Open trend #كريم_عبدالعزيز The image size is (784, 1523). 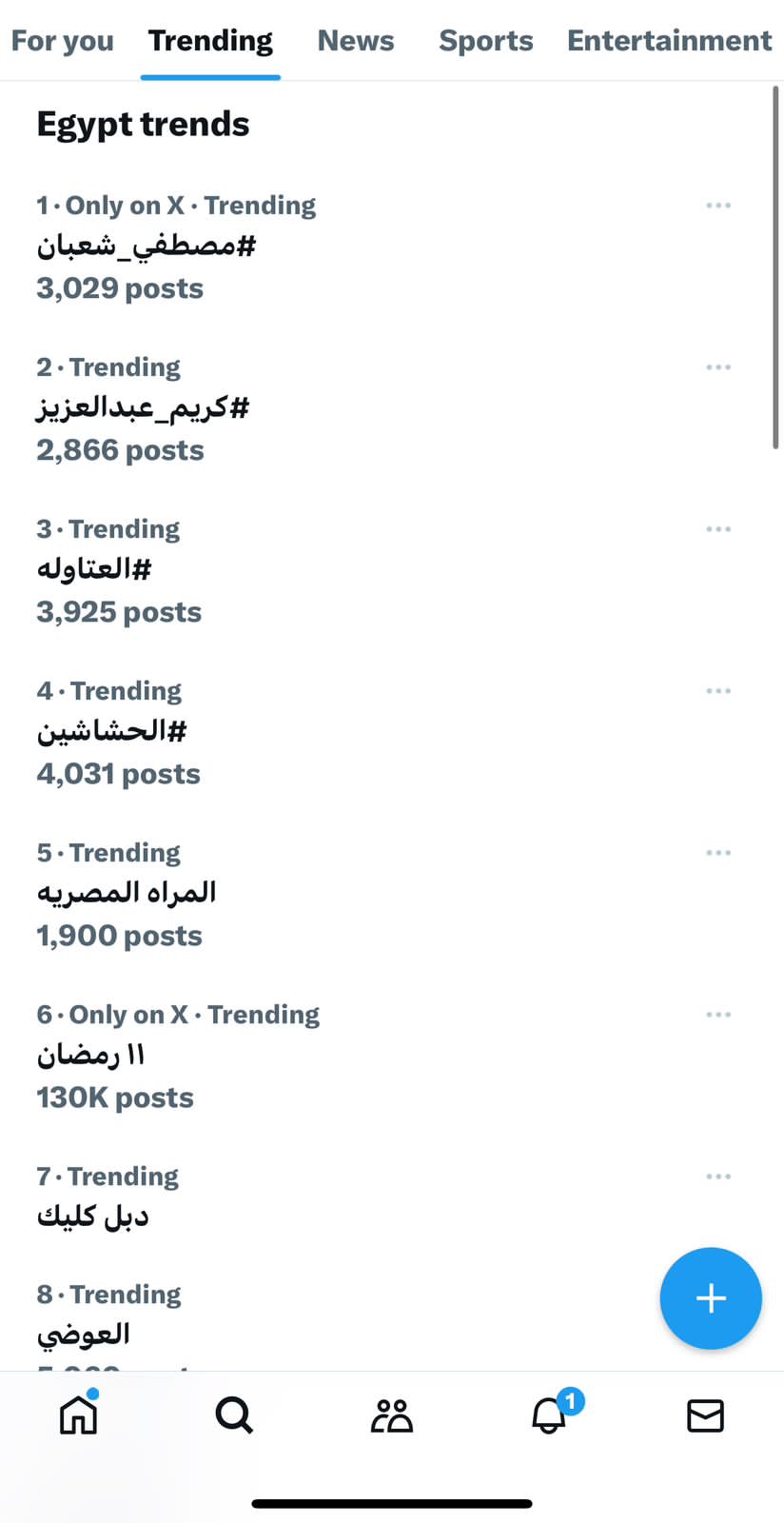tap(143, 408)
